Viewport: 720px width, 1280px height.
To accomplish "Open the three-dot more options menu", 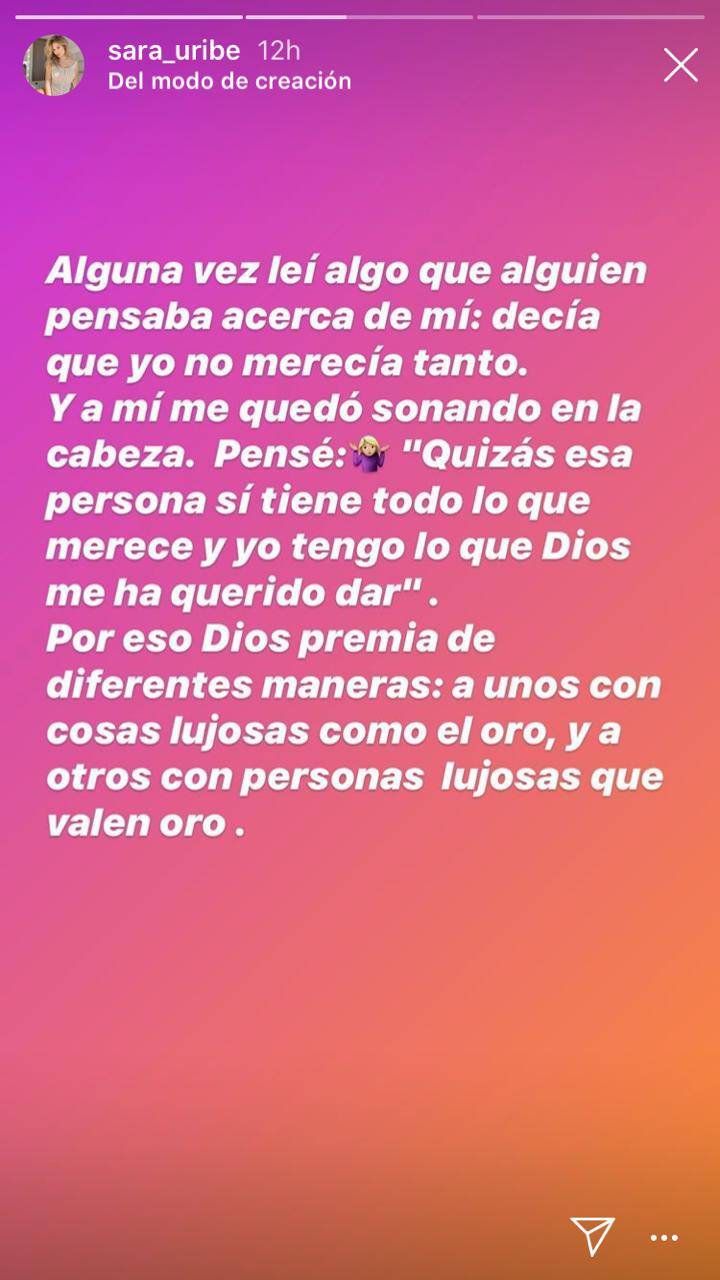I will click(x=664, y=1238).
